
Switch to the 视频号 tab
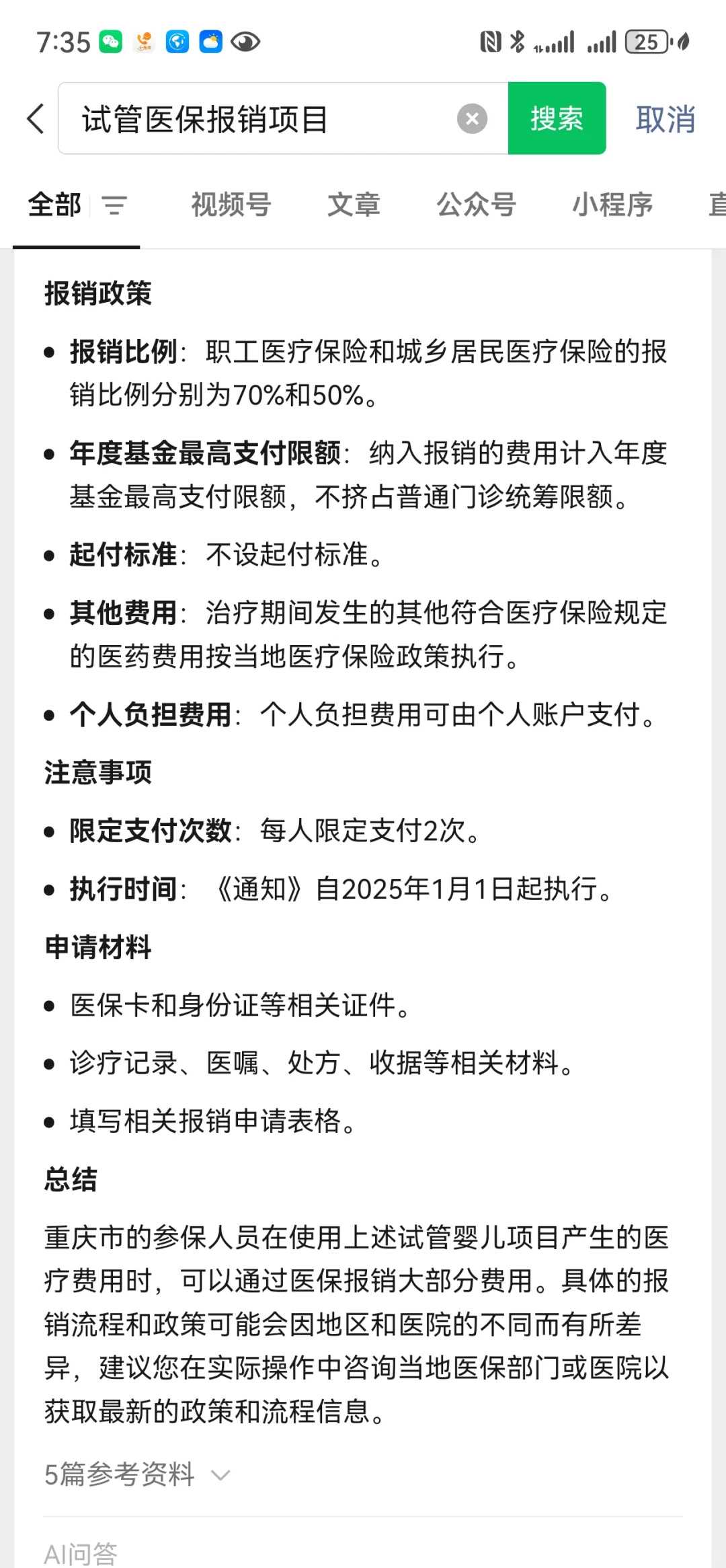[x=231, y=206]
